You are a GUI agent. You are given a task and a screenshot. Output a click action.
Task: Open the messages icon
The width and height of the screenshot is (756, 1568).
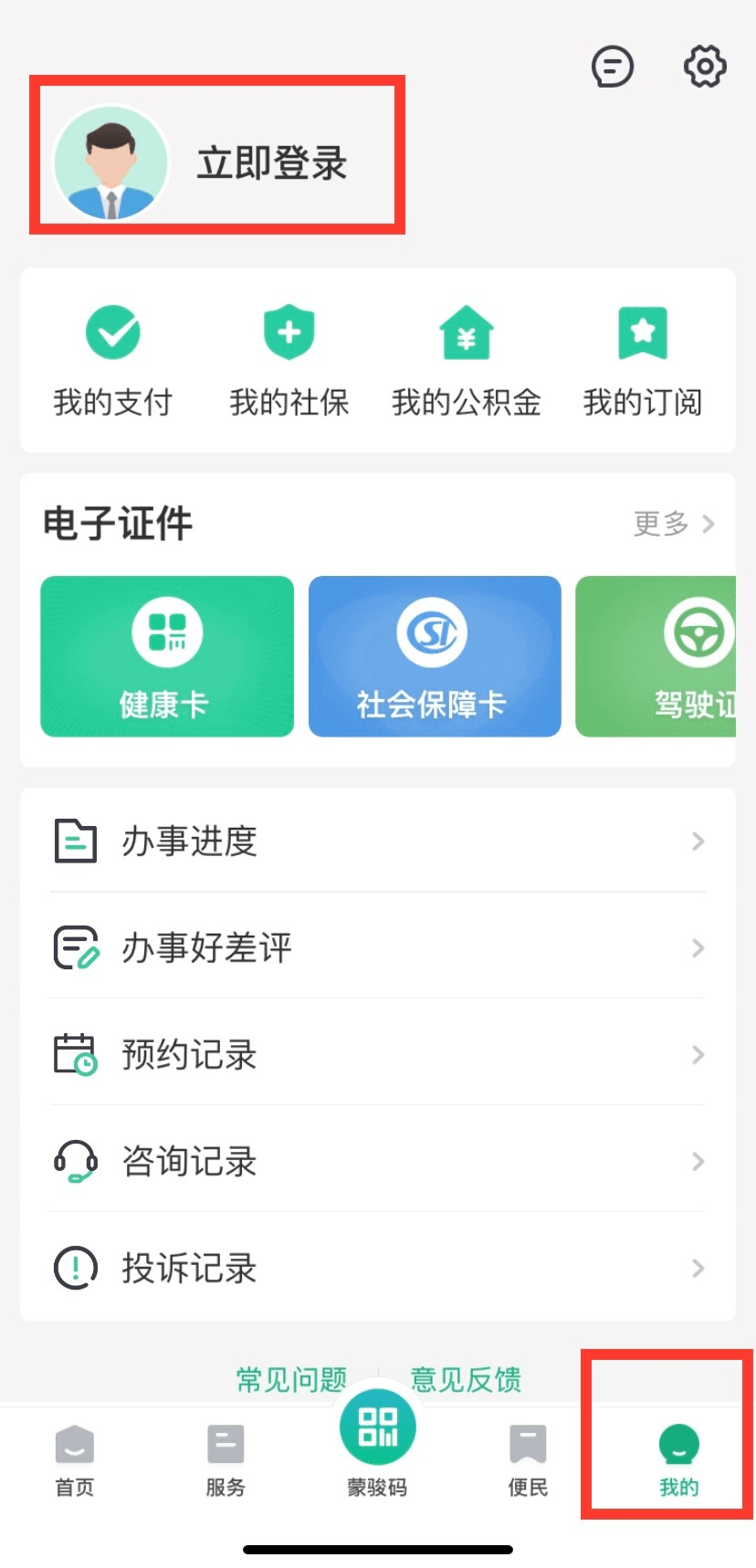pos(612,67)
